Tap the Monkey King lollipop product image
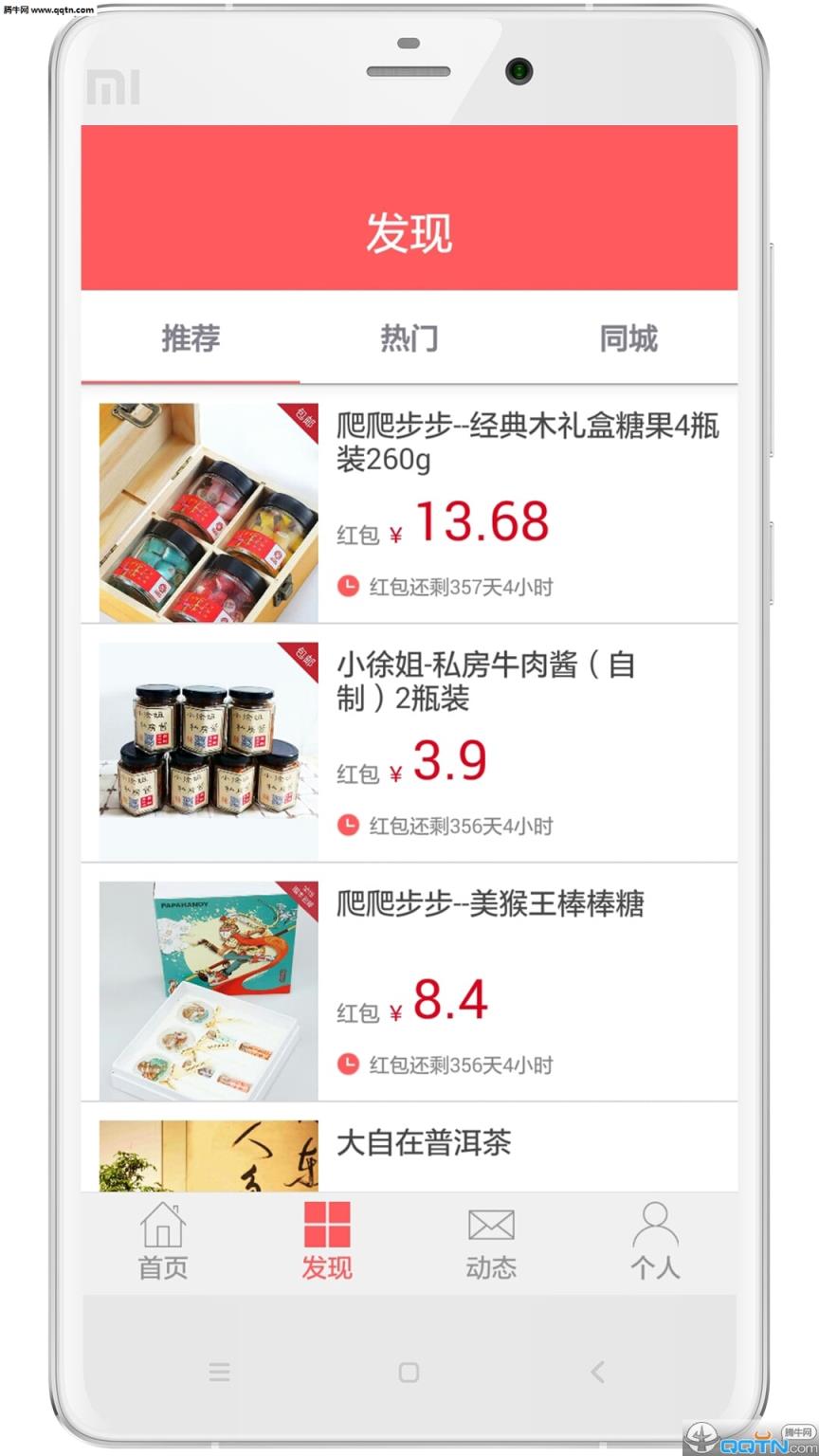 pos(208,990)
